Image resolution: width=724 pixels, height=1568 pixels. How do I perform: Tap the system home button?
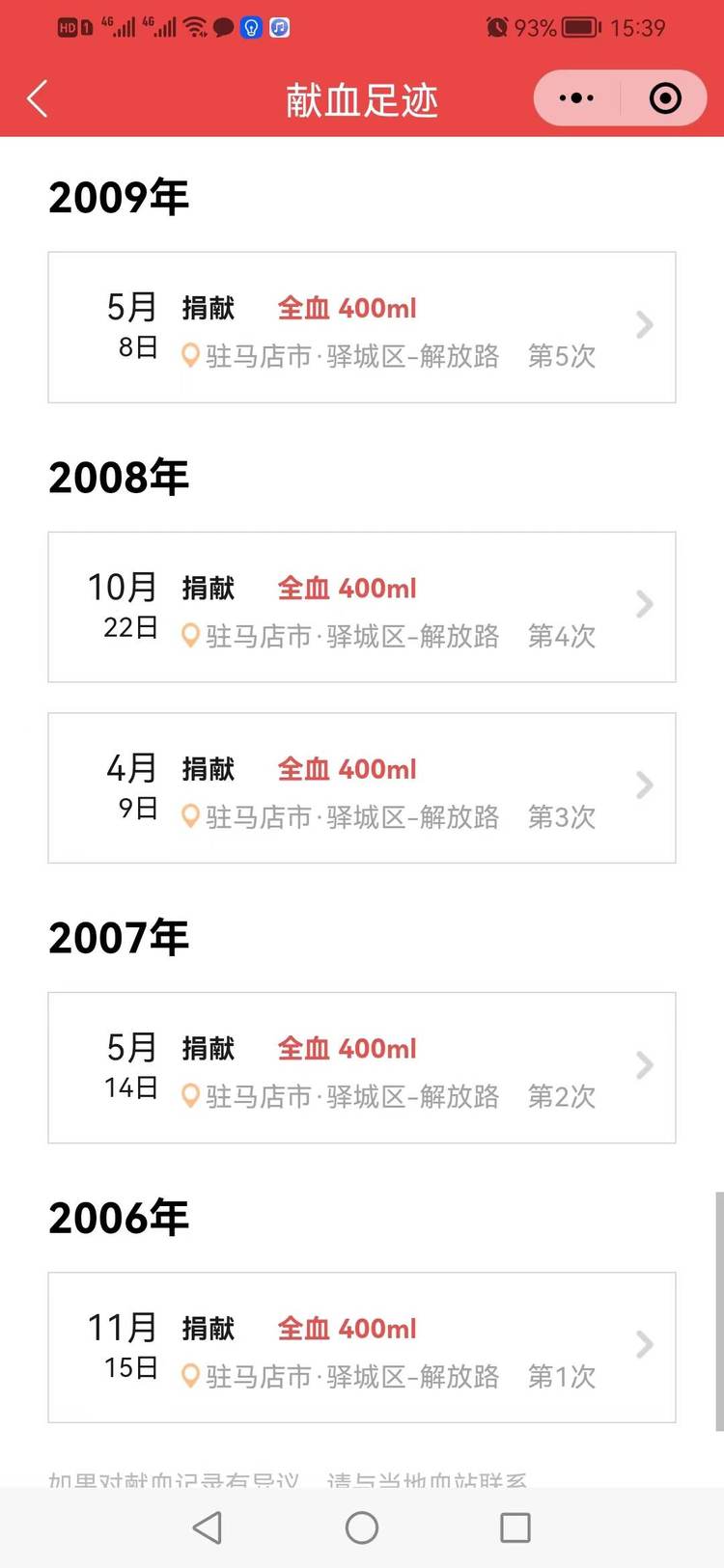click(x=362, y=1527)
